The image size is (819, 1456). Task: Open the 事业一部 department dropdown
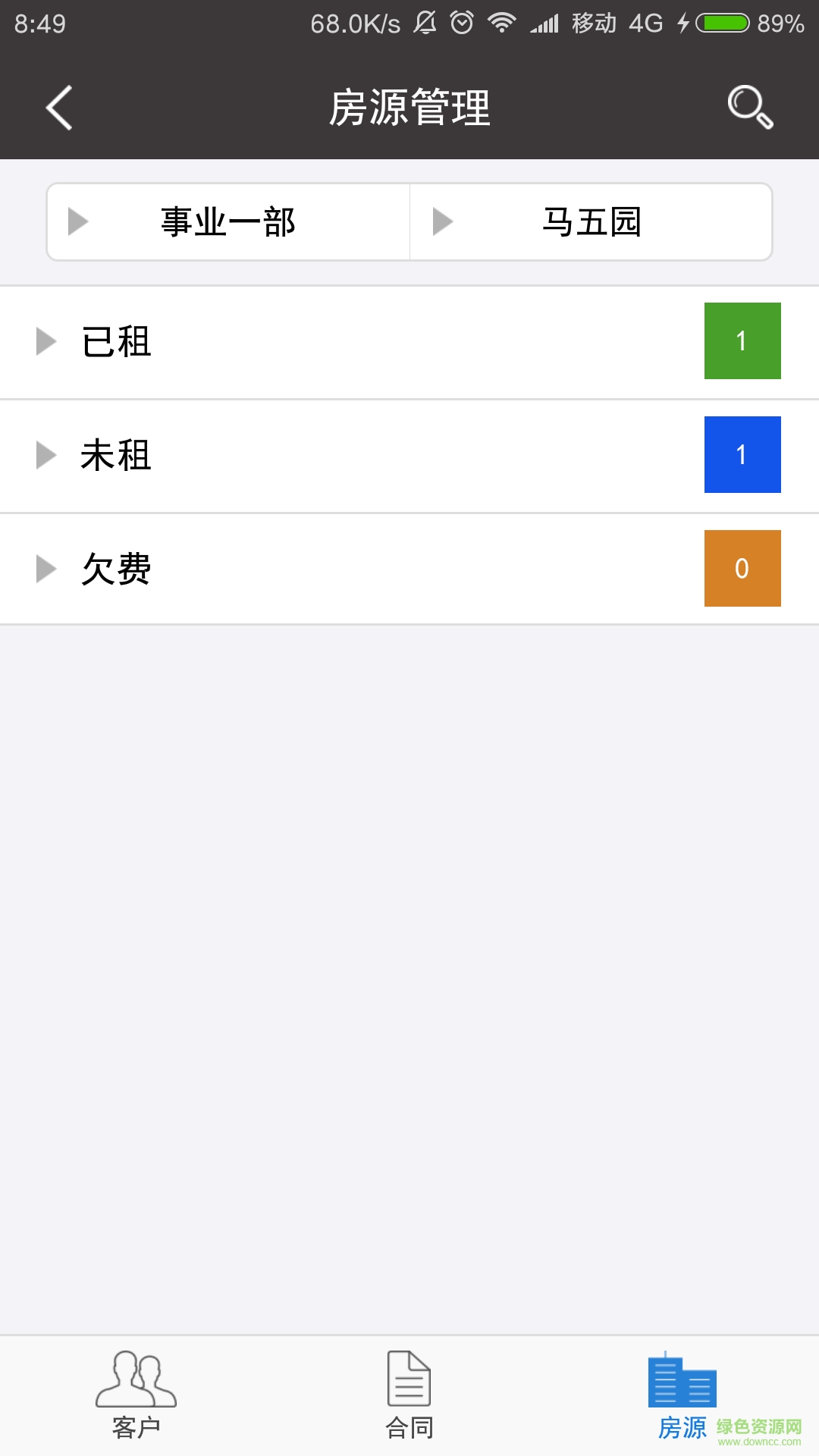click(227, 221)
